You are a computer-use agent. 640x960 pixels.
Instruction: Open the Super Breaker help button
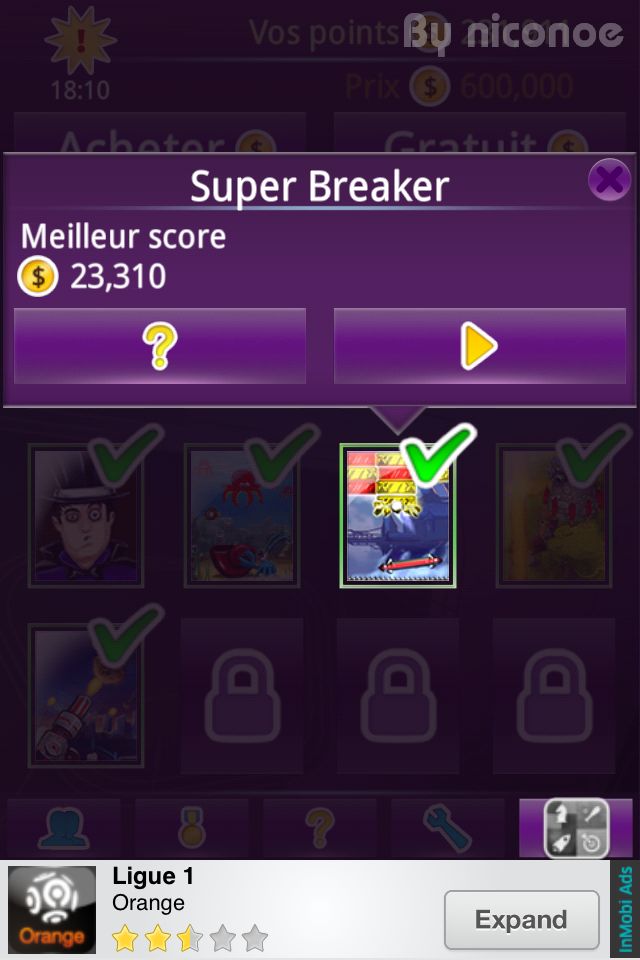point(160,346)
